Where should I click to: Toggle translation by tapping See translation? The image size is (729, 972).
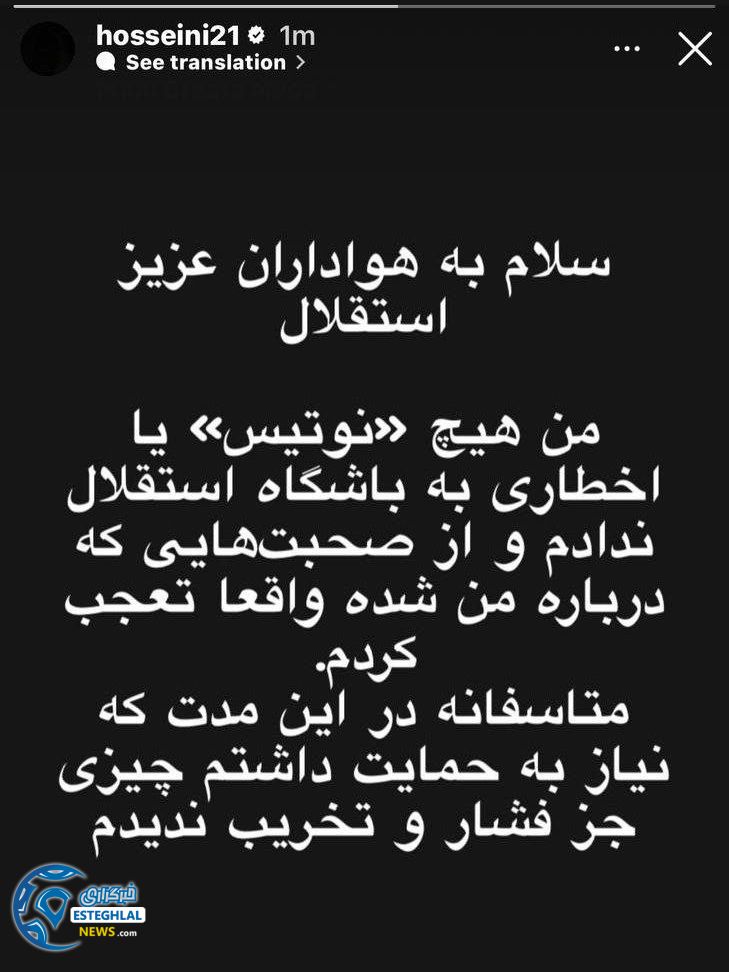204,63
